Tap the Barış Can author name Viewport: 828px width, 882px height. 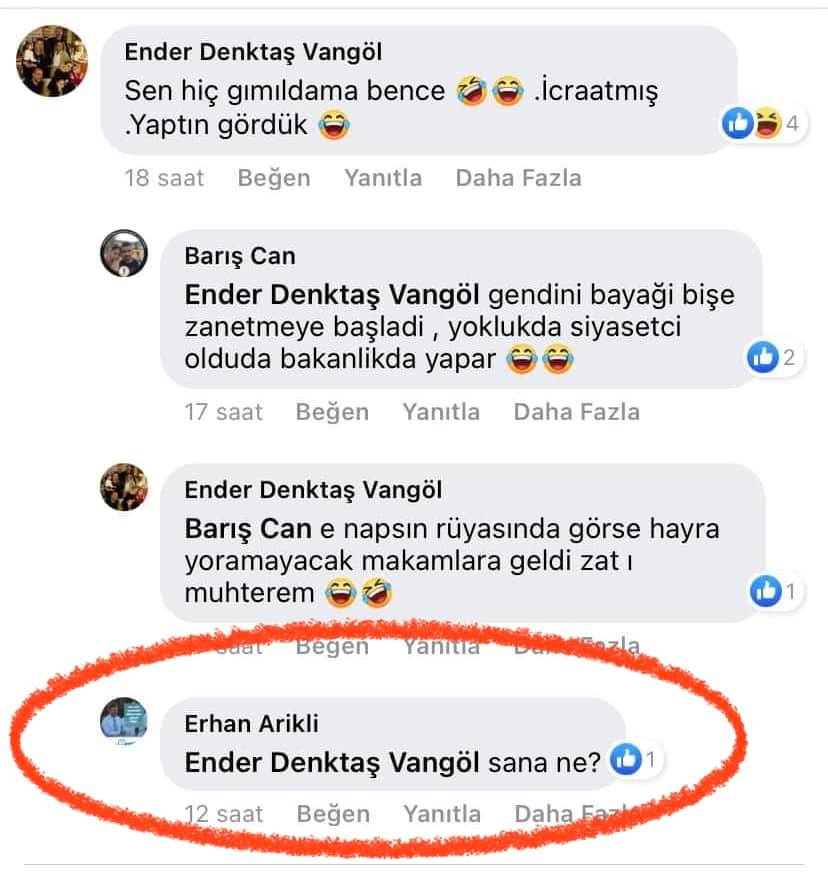pyautogui.click(x=240, y=256)
